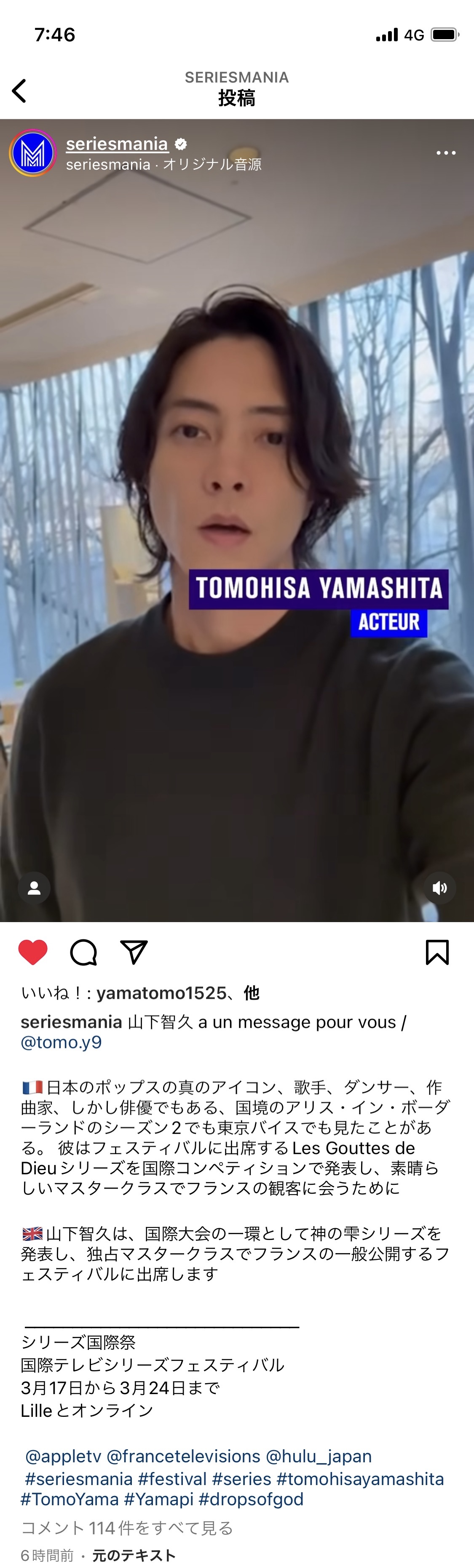This screenshot has width=474, height=1568.
Task: Share the post via the paper plane
Action: pyautogui.click(x=134, y=952)
